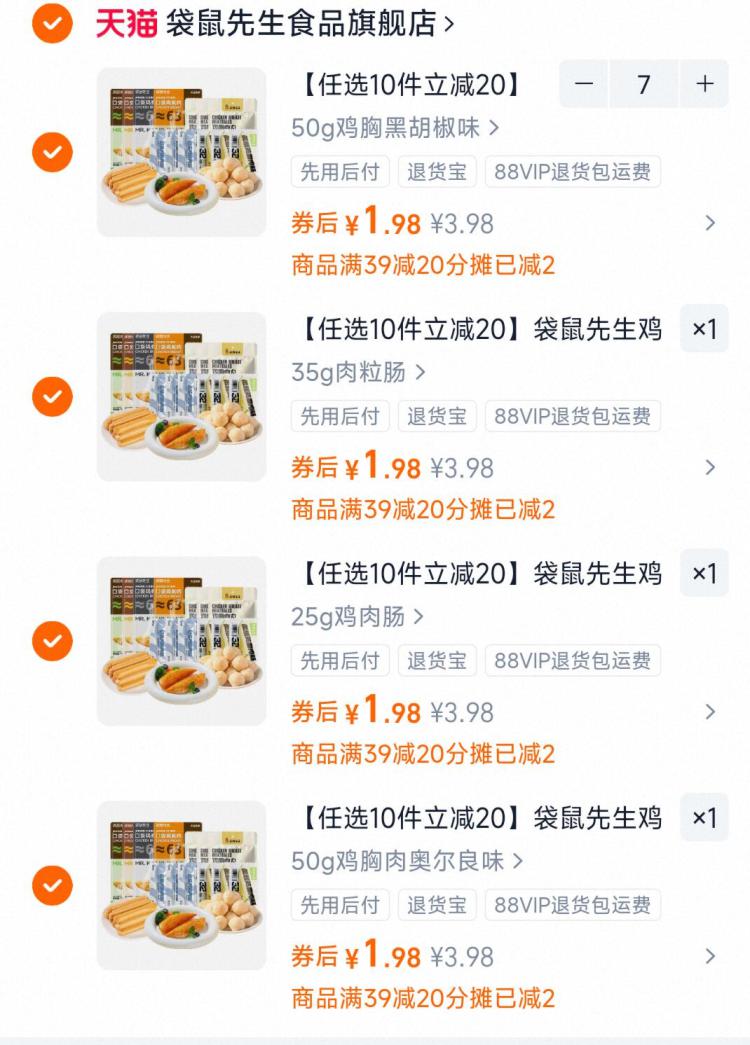Change the 50g鸡胸黑胡椒味 variant option

395,129
